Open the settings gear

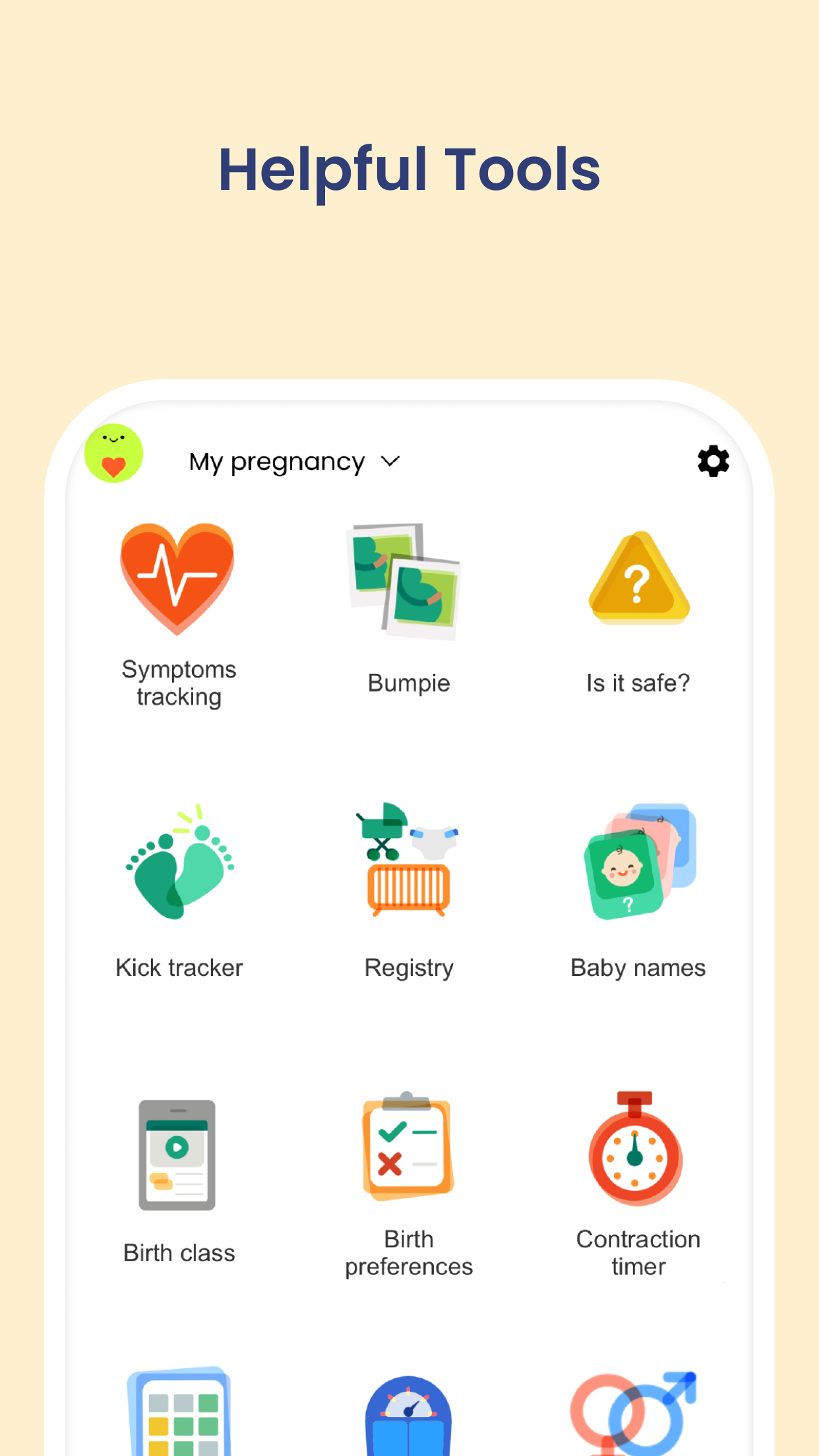point(713,461)
